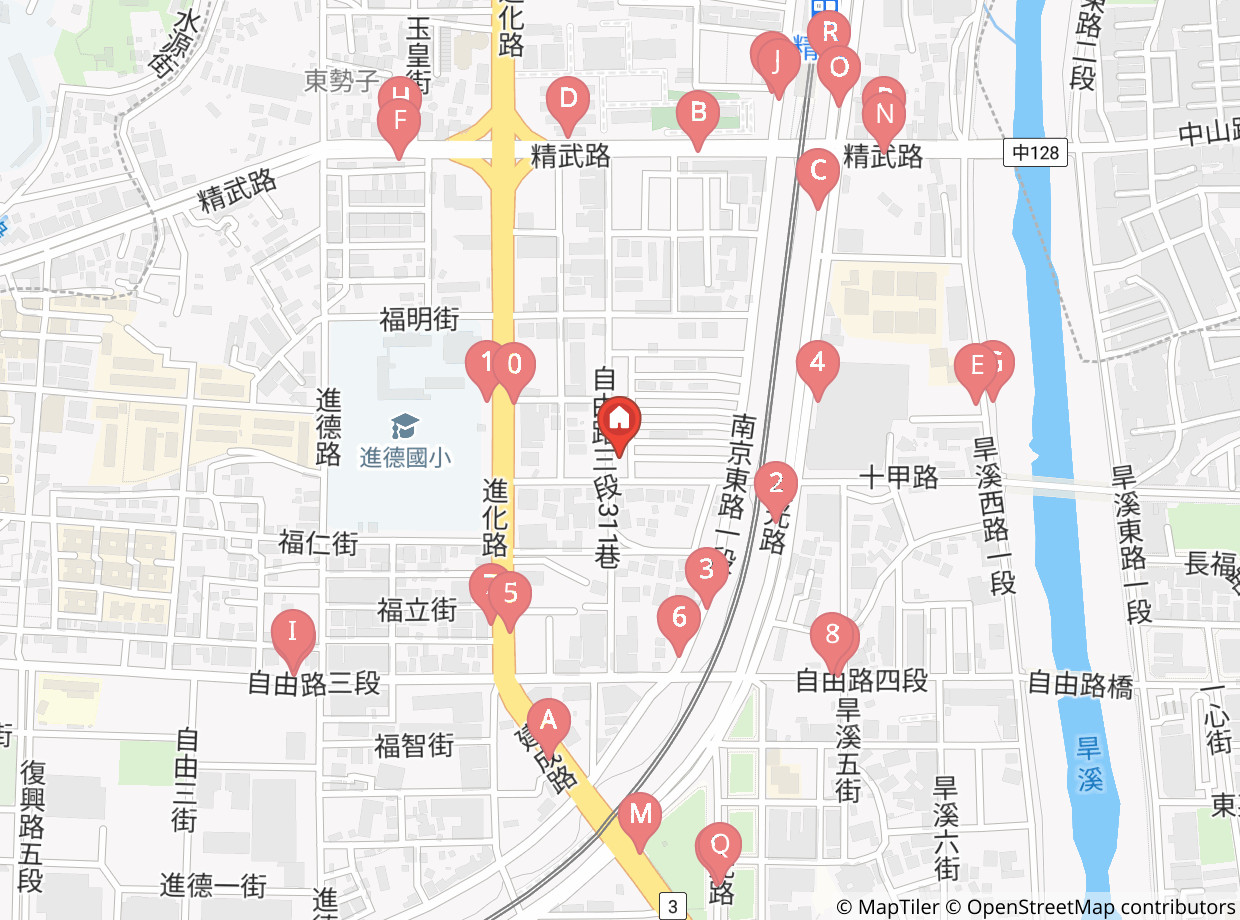Tap the red home marker
This screenshot has height=920, width=1240.
[619, 423]
